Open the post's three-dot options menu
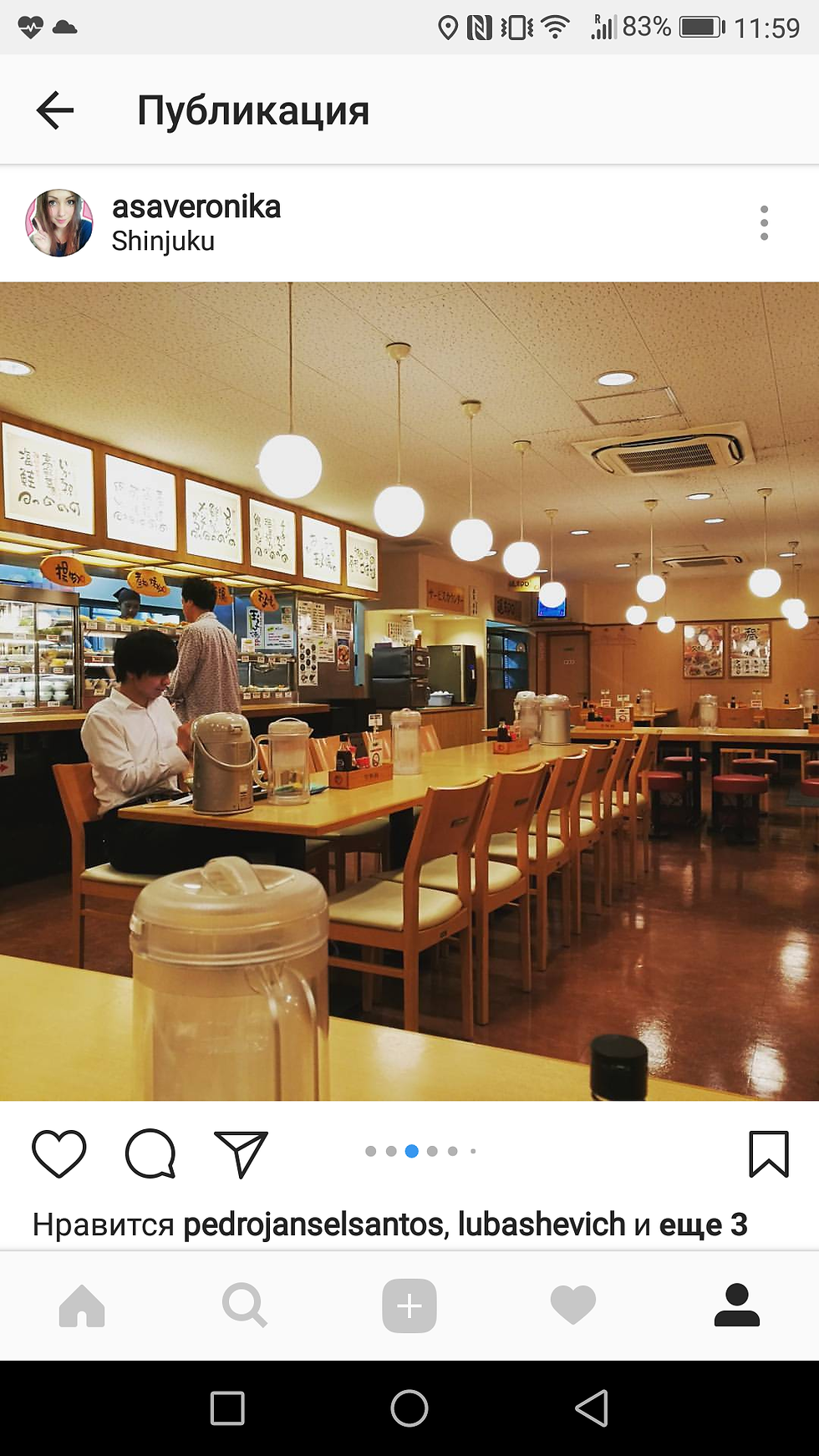The image size is (819, 1456). coord(764,223)
